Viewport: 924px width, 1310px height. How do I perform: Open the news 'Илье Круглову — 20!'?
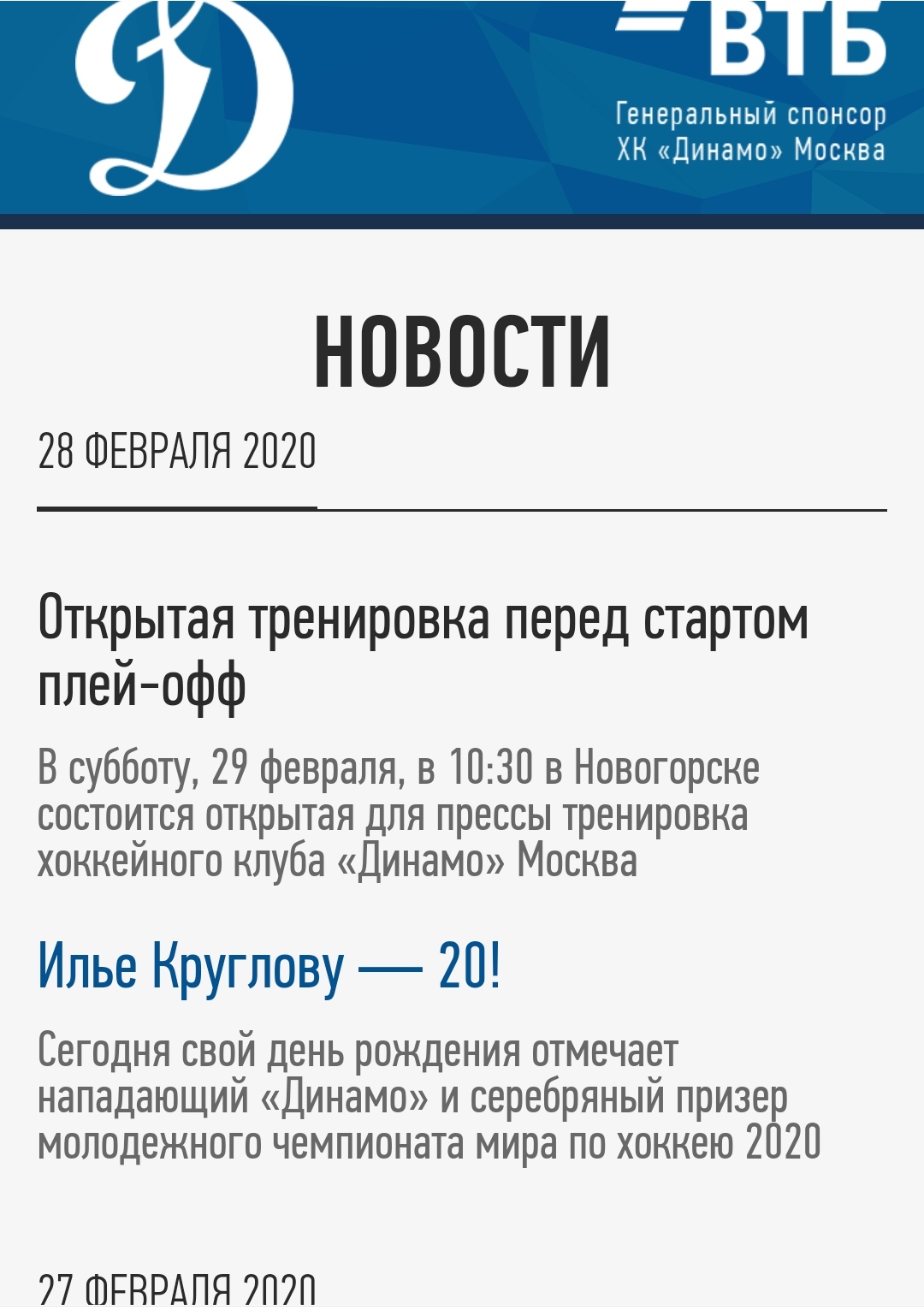(x=269, y=967)
